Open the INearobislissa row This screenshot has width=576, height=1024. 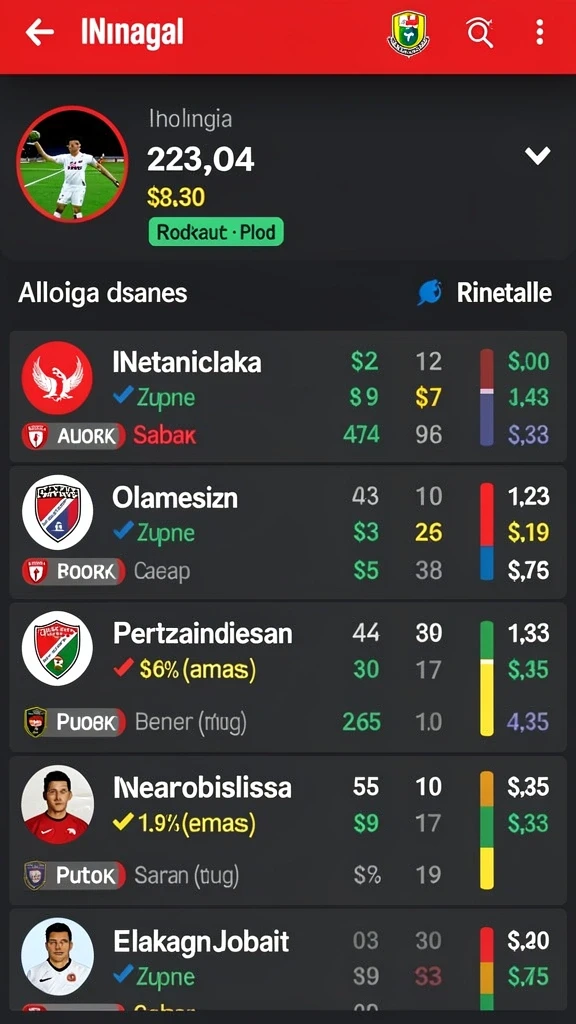pyautogui.click(x=288, y=829)
